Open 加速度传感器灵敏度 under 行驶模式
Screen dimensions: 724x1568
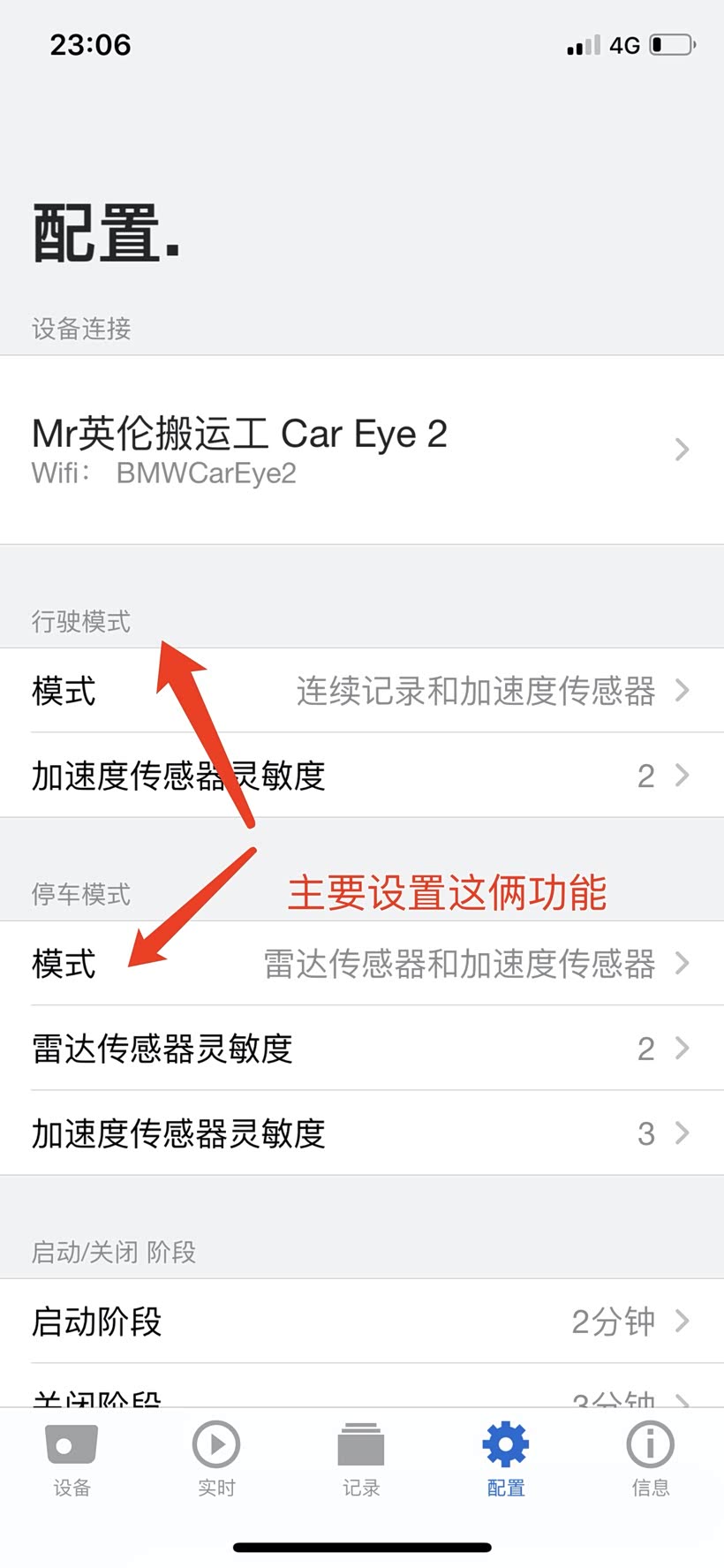pyautogui.click(x=362, y=776)
